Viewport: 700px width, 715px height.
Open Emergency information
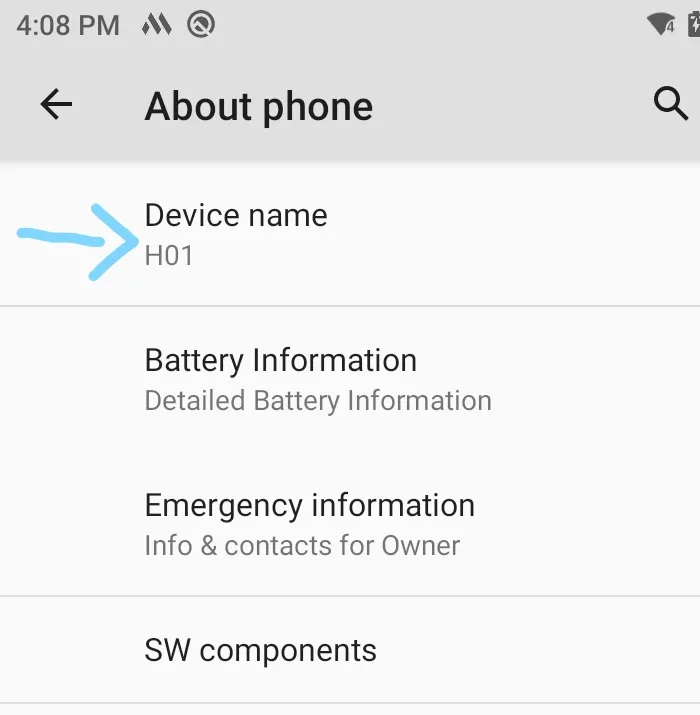point(310,524)
